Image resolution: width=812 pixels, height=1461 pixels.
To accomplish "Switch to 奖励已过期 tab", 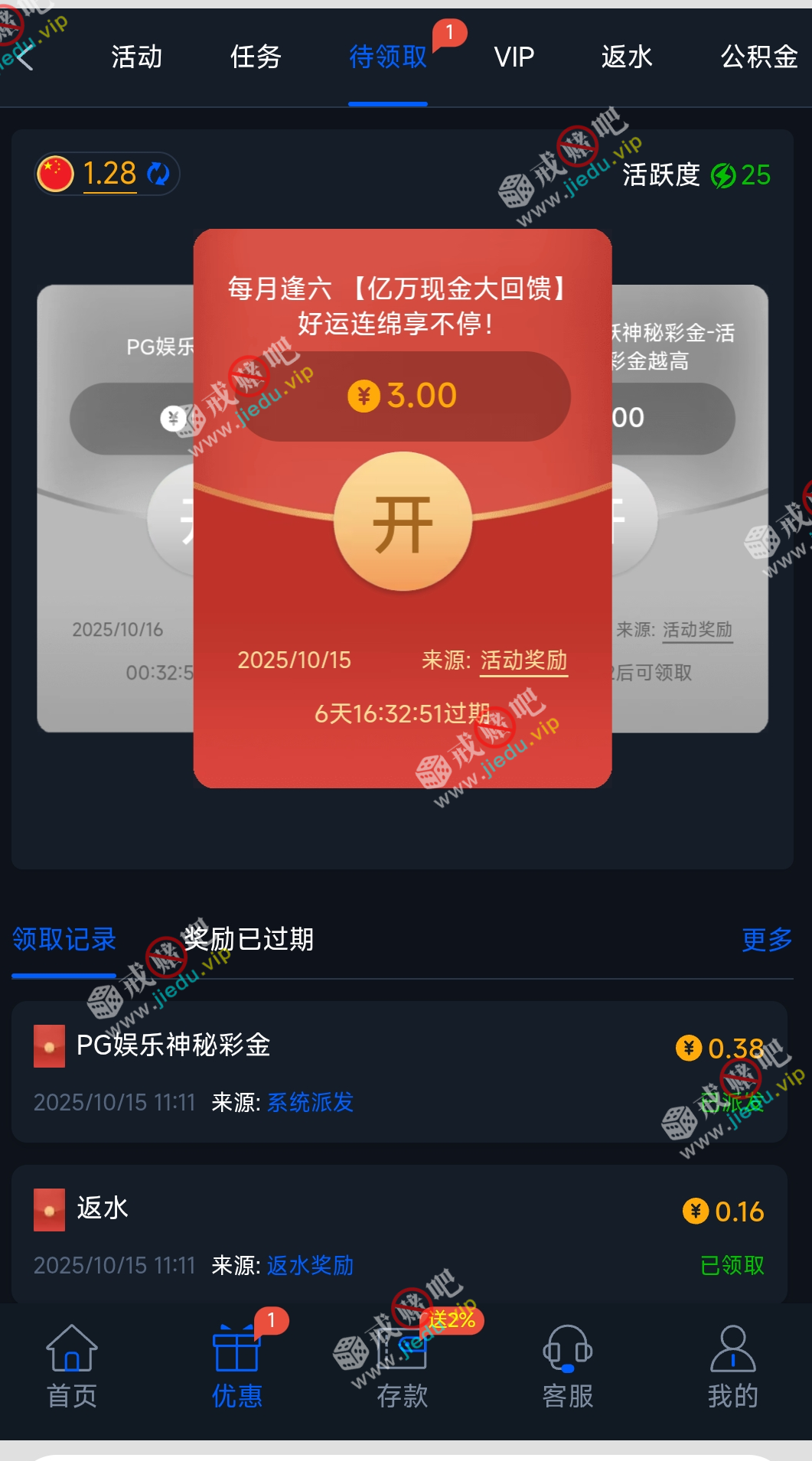I will click(x=248, y=939).
